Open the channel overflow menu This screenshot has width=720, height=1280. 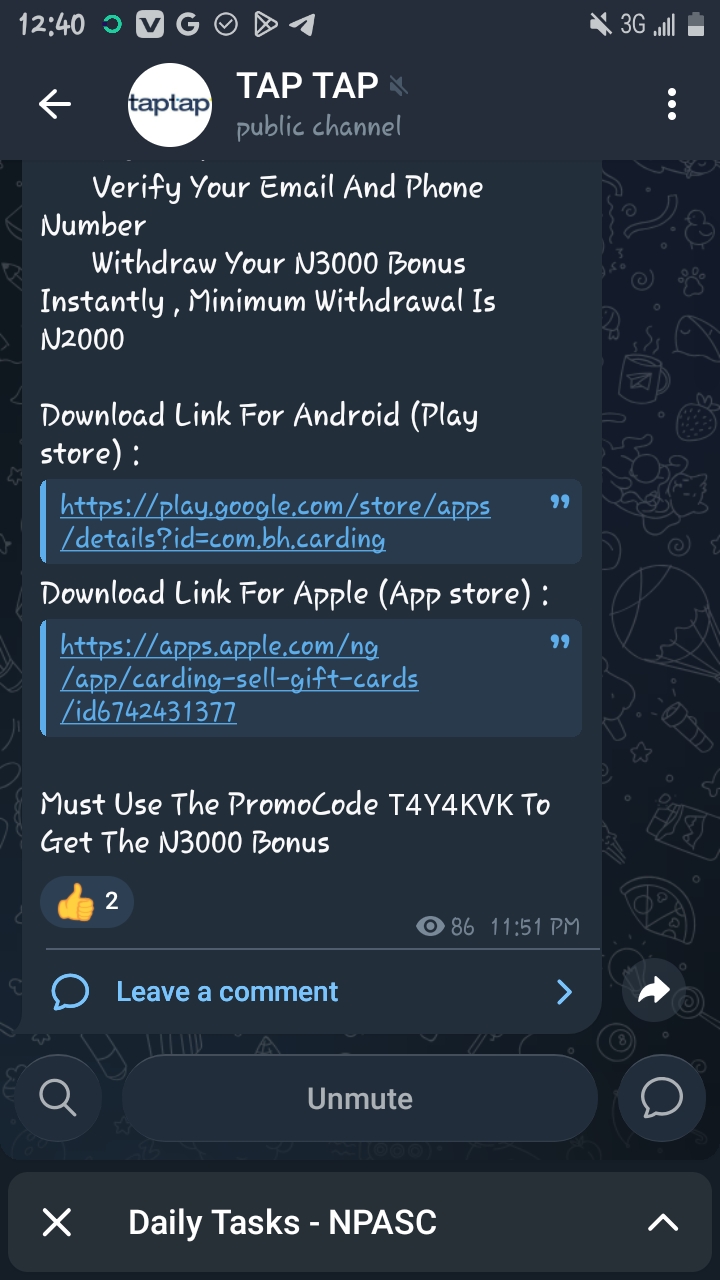pyautogui.click(x=672, y=104)
